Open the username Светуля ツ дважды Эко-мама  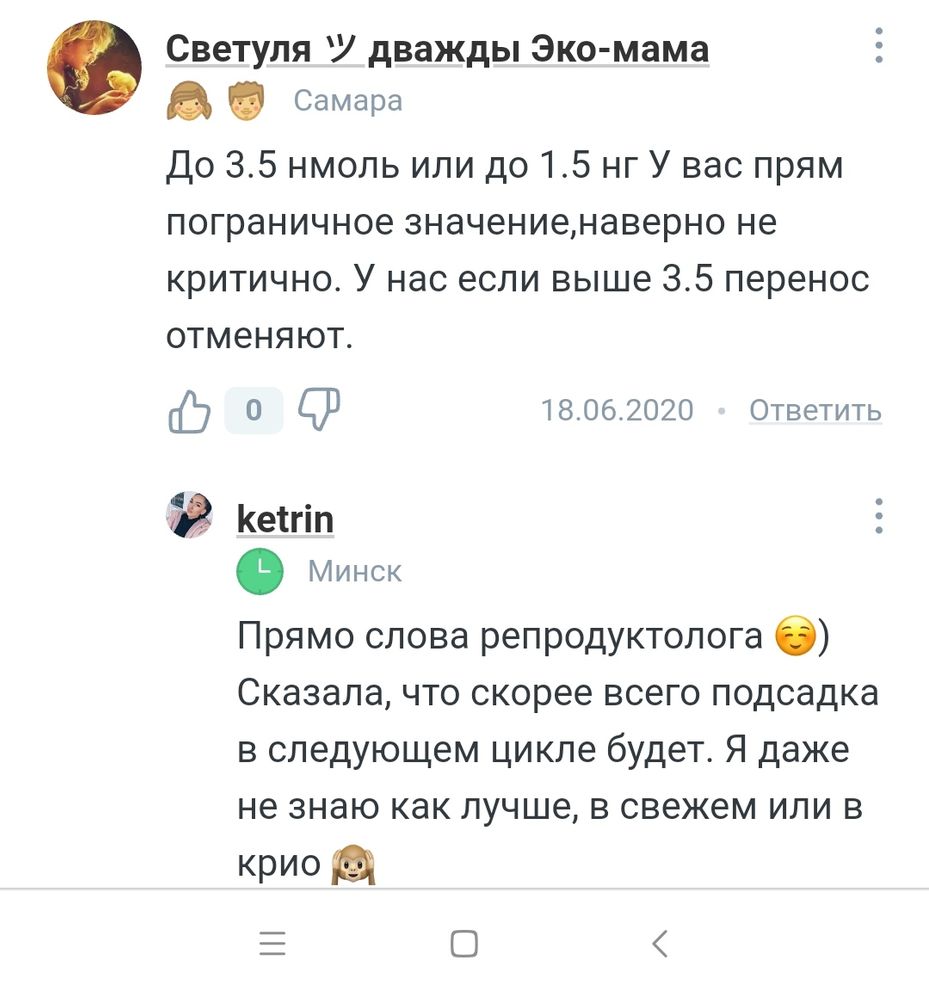(437, 47)
